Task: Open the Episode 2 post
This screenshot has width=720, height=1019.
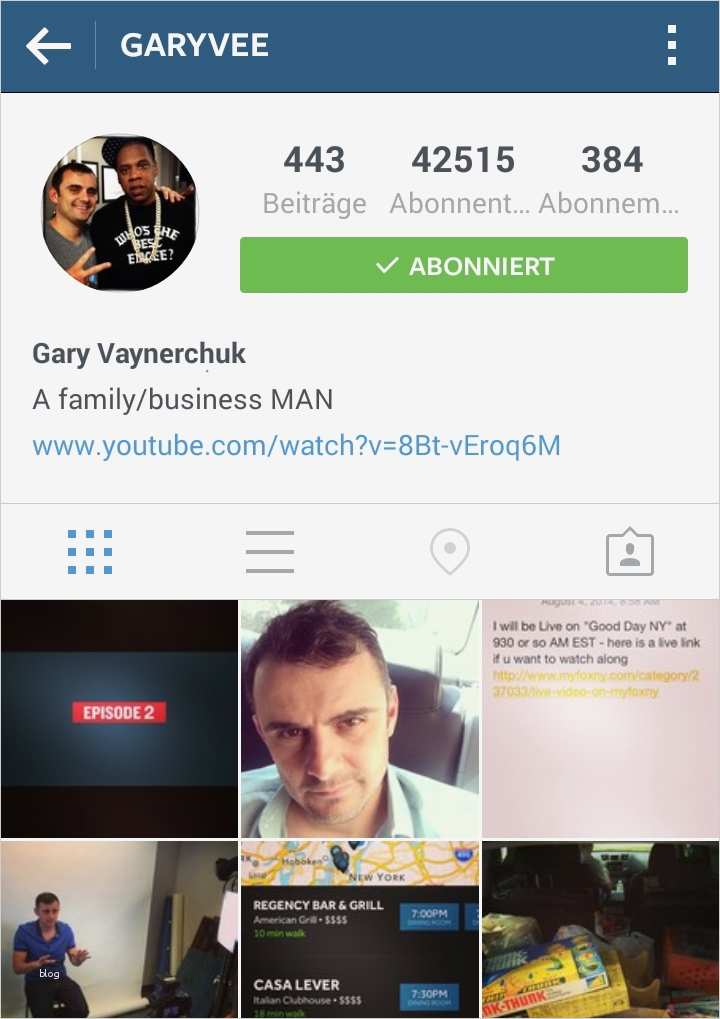Action: [x=119, y=718]
